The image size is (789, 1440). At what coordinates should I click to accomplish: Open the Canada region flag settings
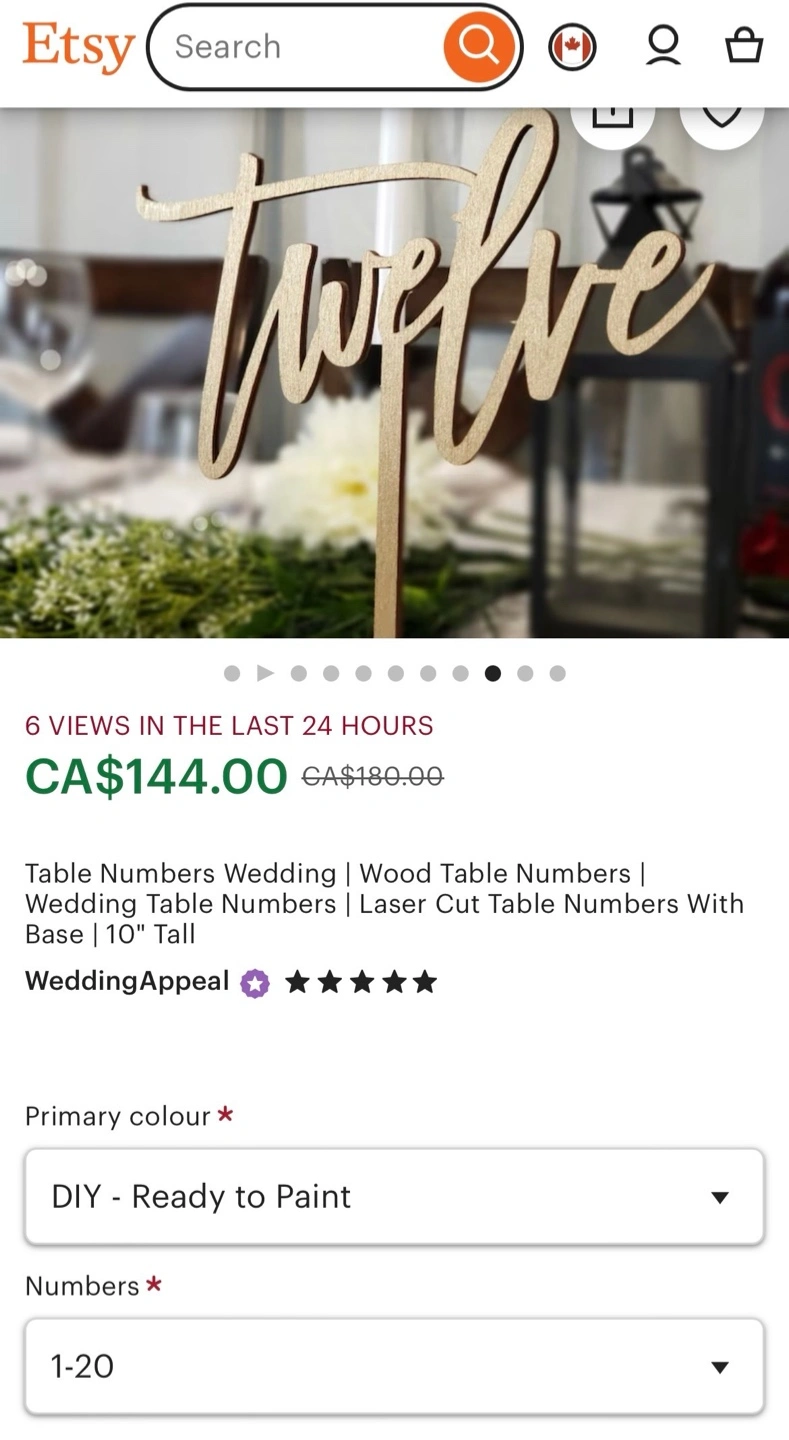tap(572, 47)
